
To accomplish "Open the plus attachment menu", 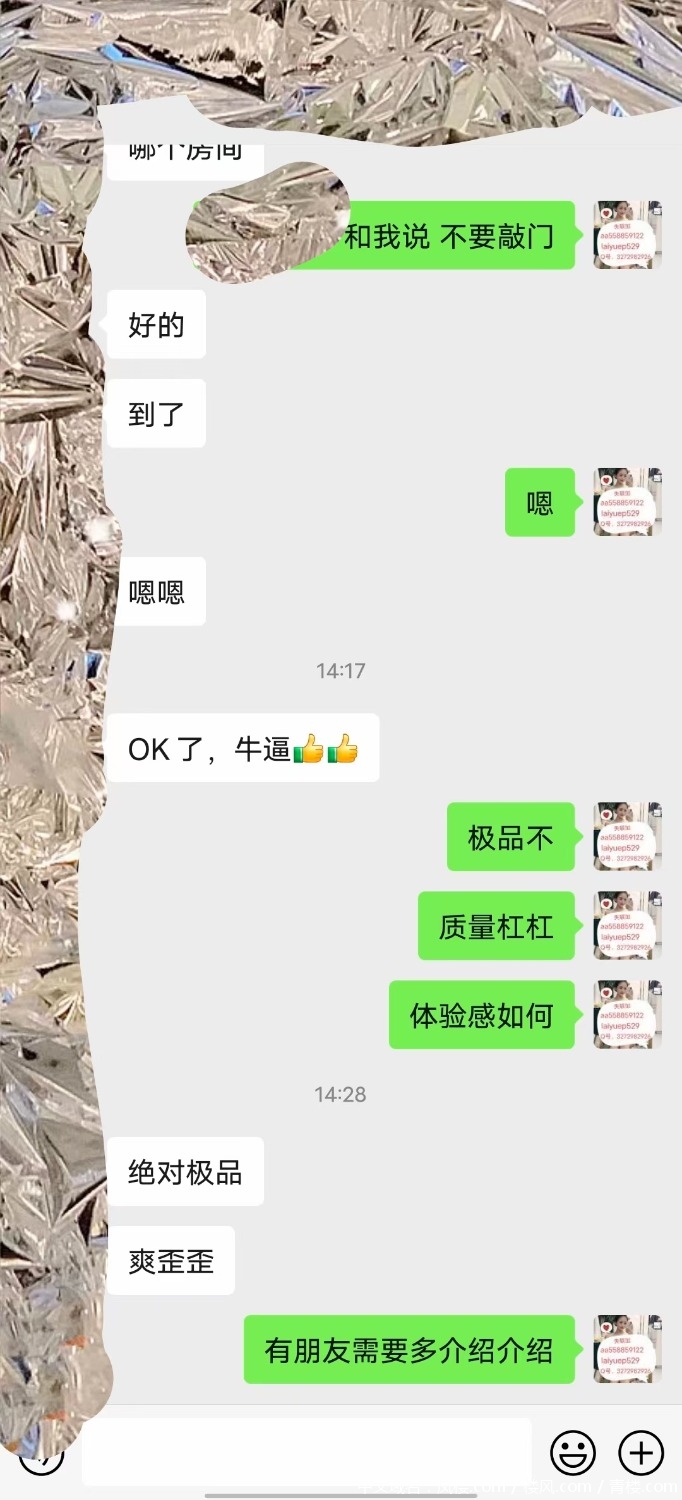I will coord(641,1453).
